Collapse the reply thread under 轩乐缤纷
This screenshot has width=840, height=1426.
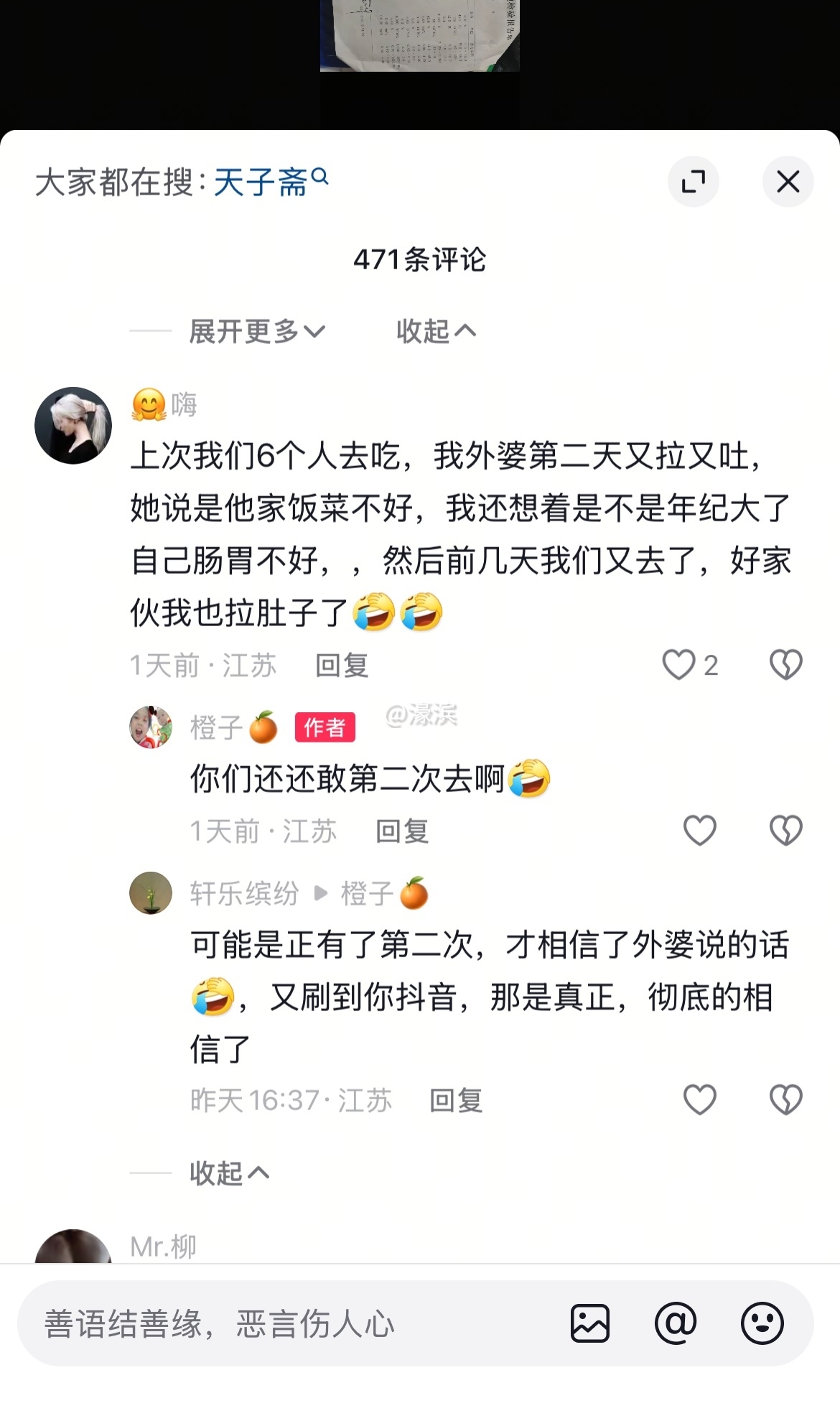(x=228, y=1173)
